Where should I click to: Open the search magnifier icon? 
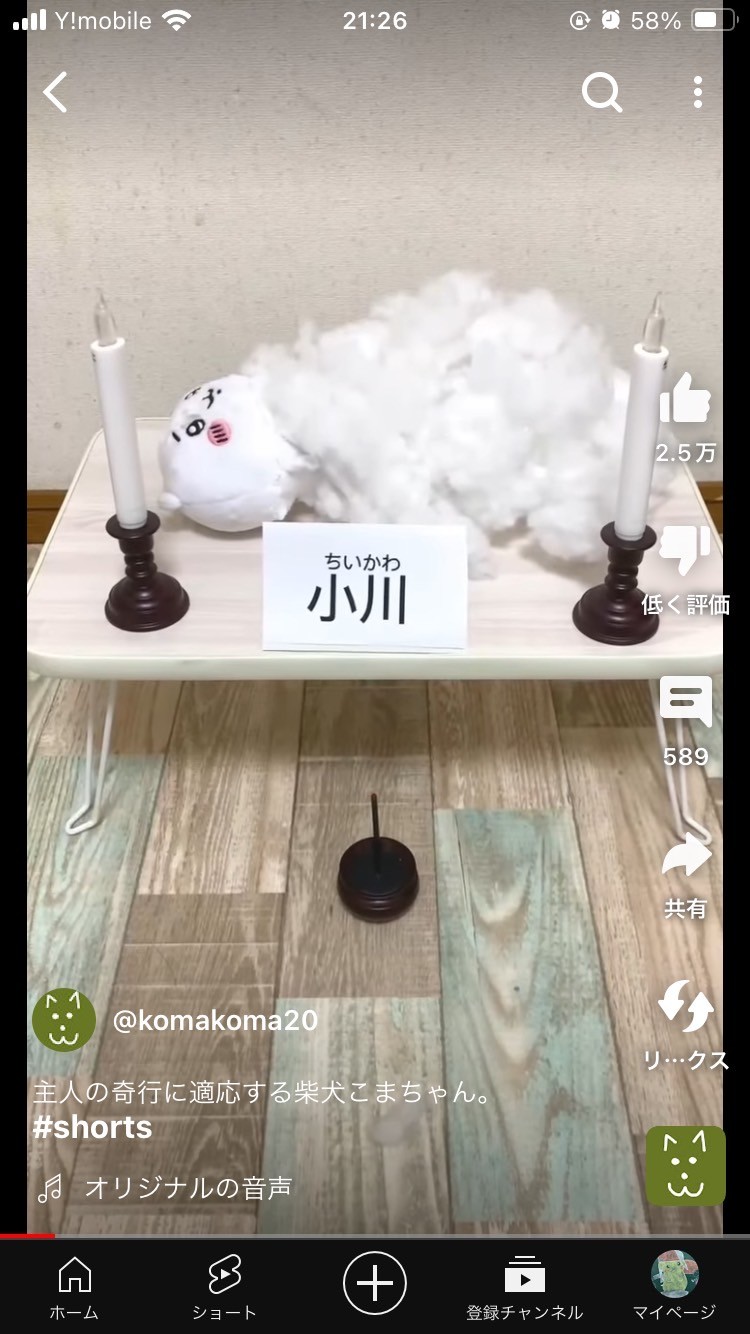602,93
